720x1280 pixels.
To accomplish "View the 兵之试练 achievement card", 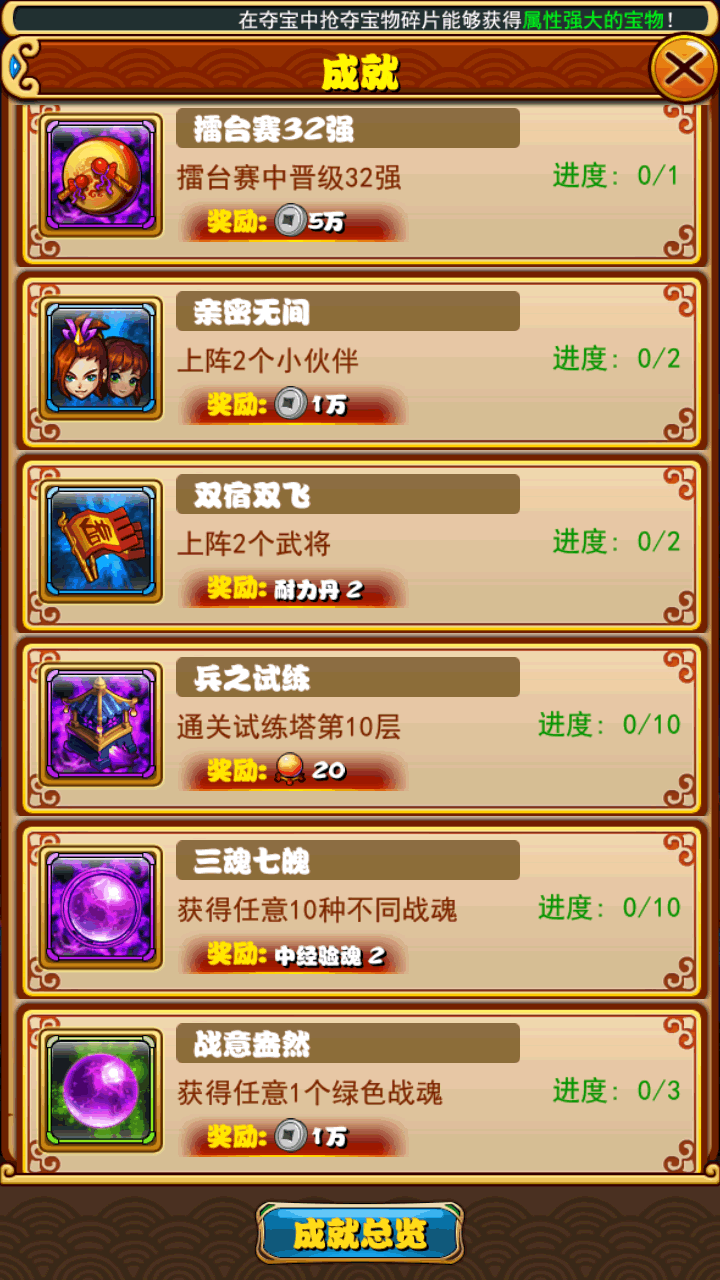I will coord(360,726).
